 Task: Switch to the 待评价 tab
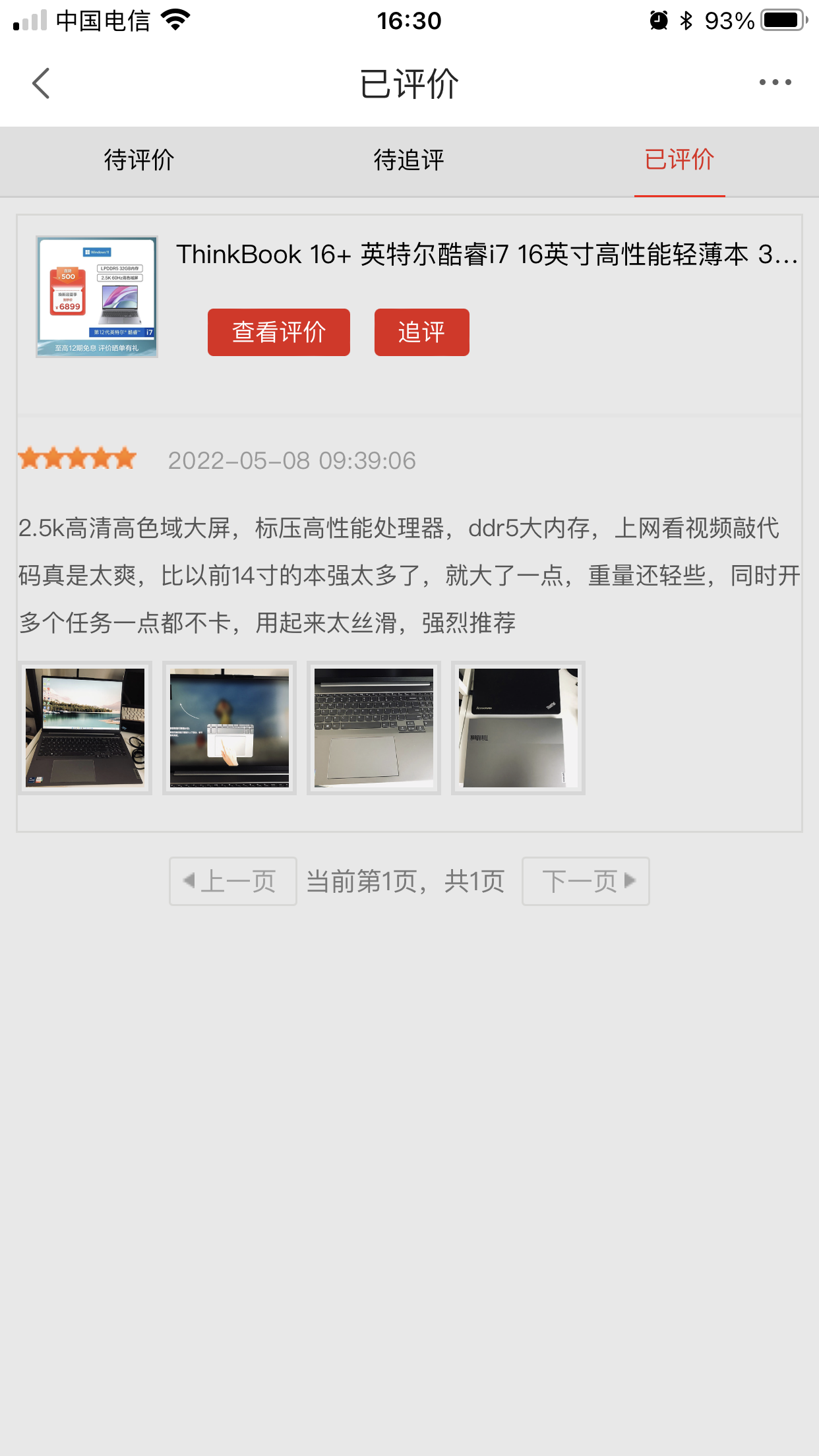(x=138, y=160)
